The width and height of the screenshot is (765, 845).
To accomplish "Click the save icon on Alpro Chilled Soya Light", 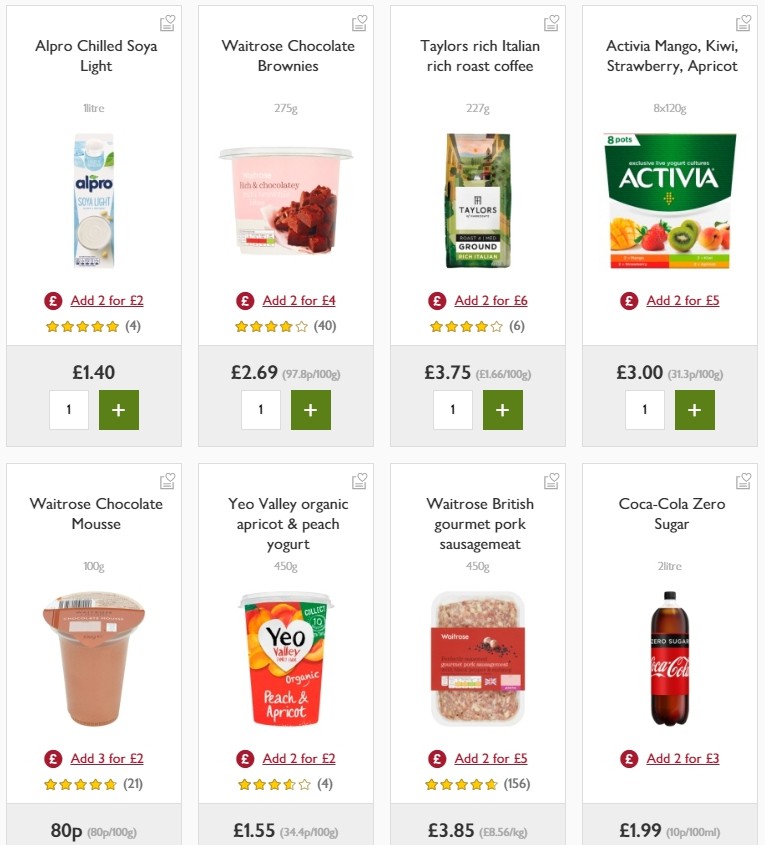I will coord(167,22).
